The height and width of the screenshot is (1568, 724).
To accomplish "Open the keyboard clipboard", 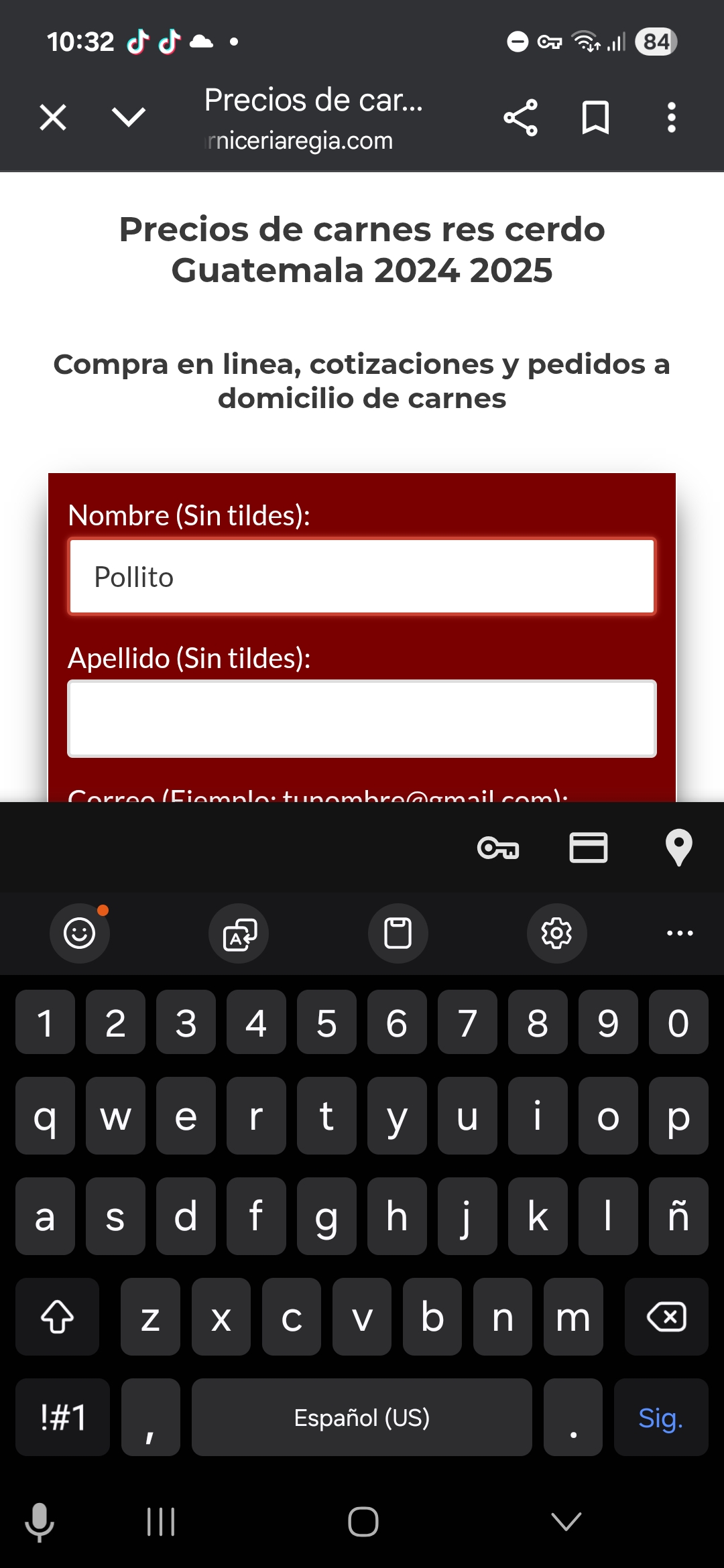I will (x=398, y=933).
